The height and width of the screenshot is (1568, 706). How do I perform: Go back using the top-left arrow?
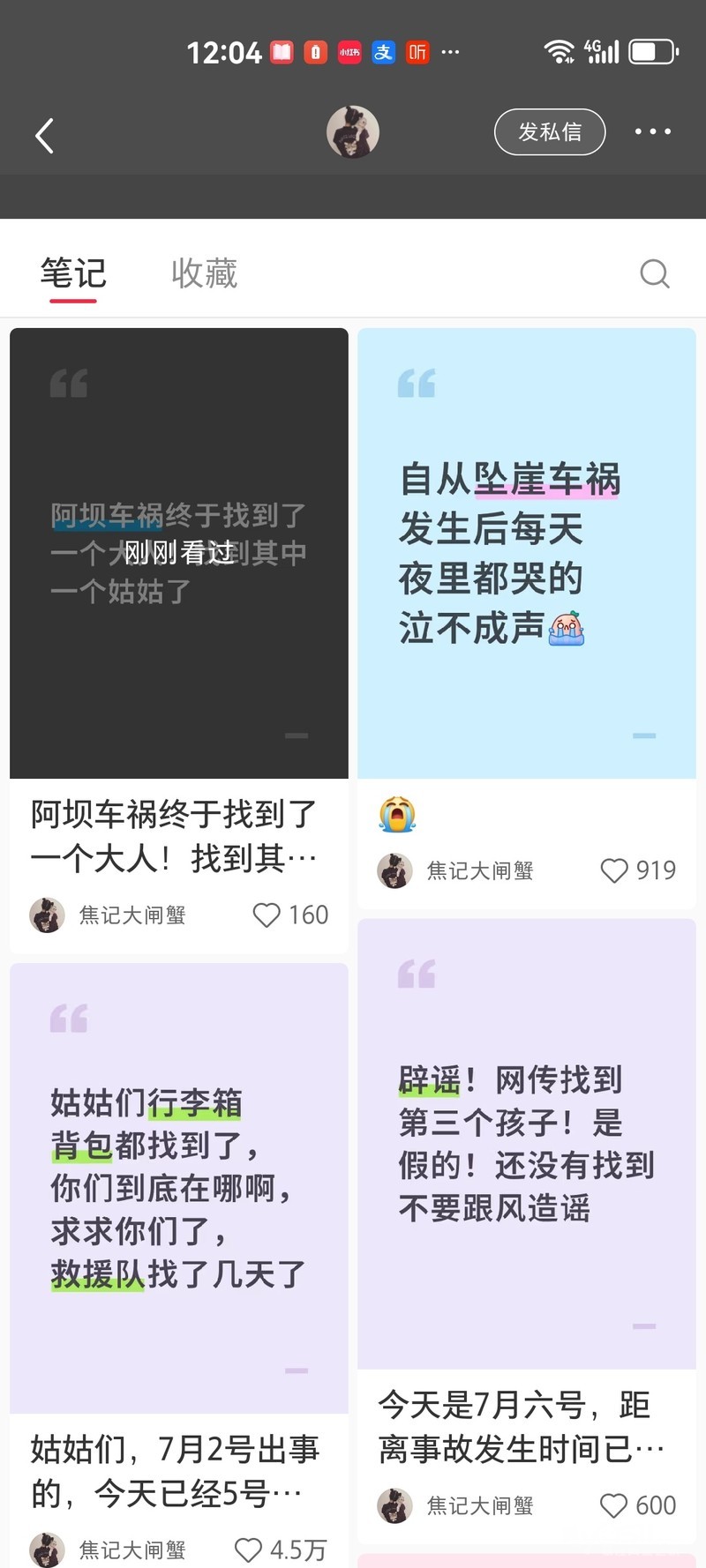coord(45,136)
